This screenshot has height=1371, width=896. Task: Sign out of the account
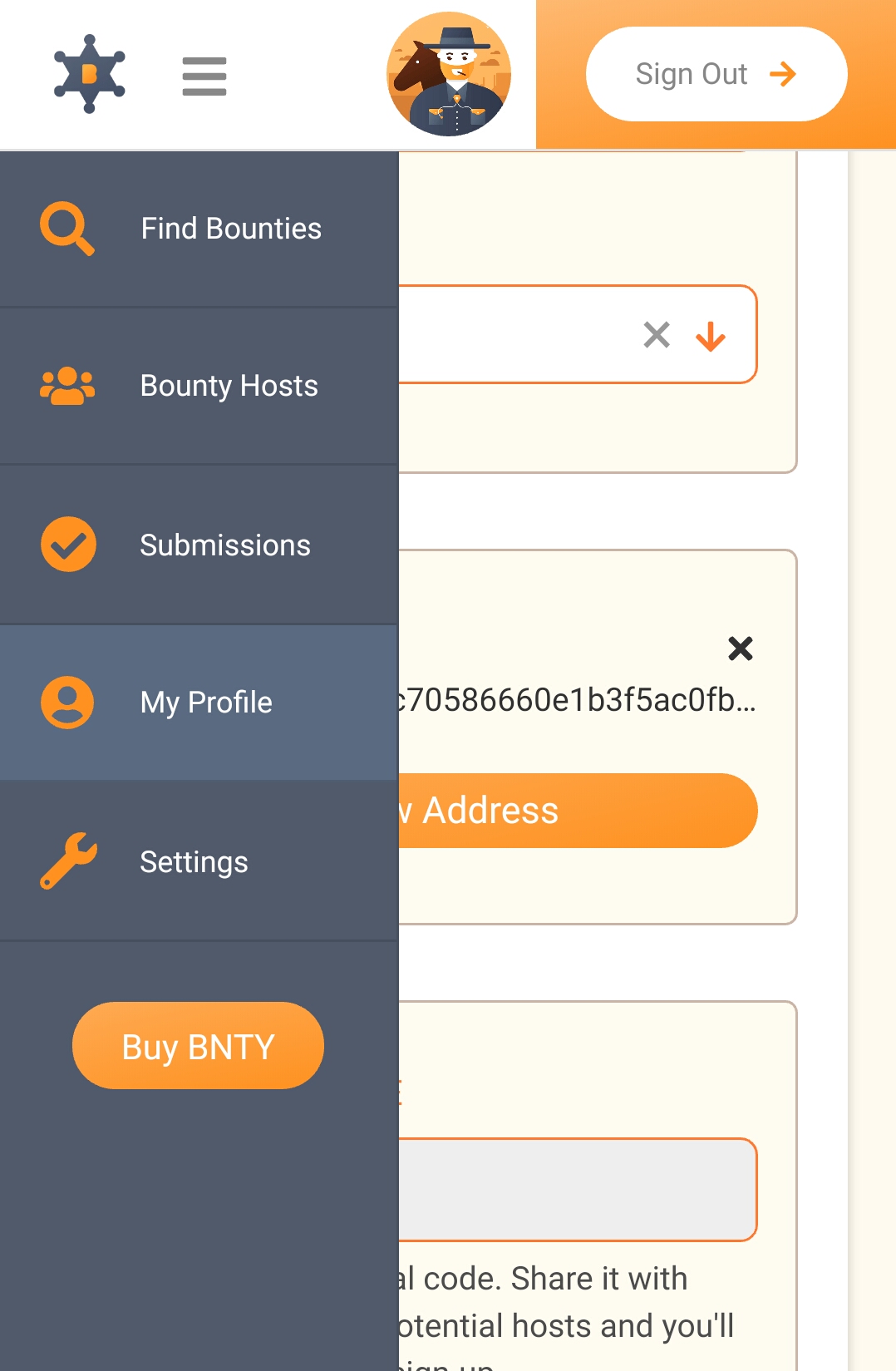716,74
